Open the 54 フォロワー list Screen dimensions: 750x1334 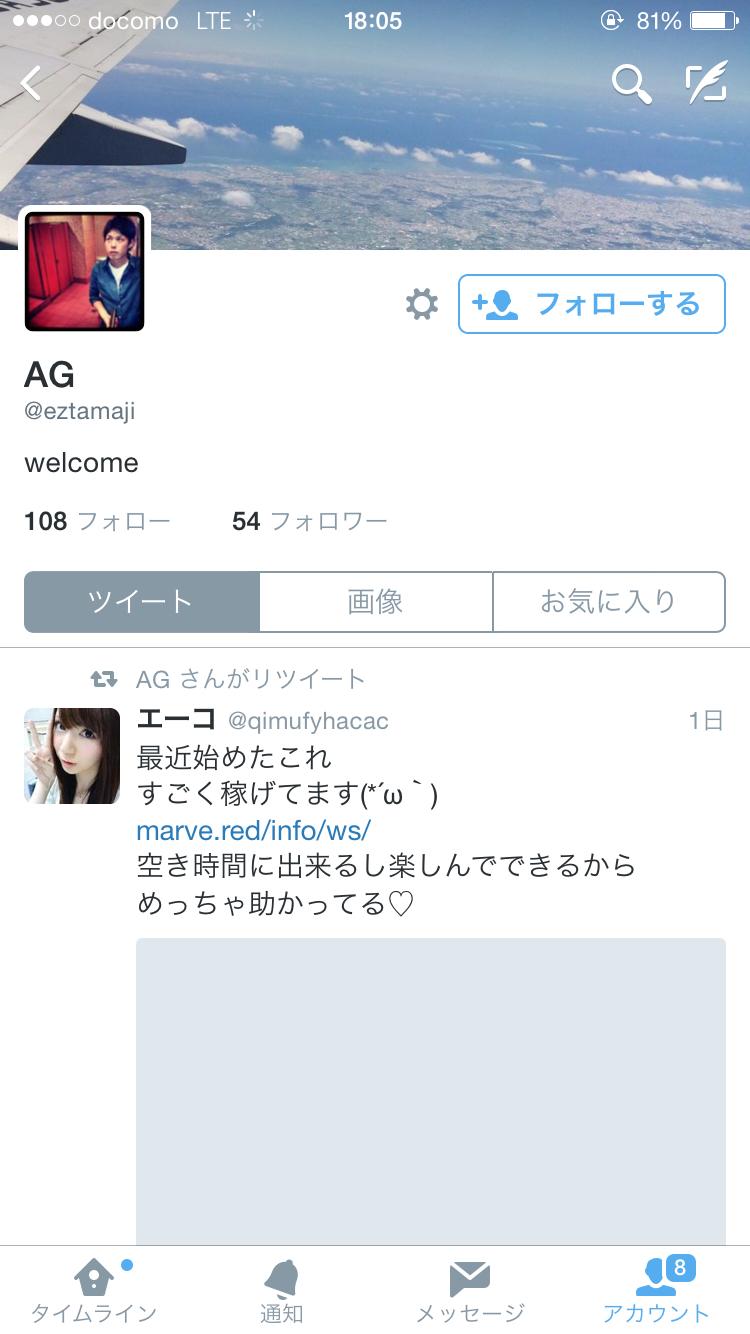pos(309,521)
